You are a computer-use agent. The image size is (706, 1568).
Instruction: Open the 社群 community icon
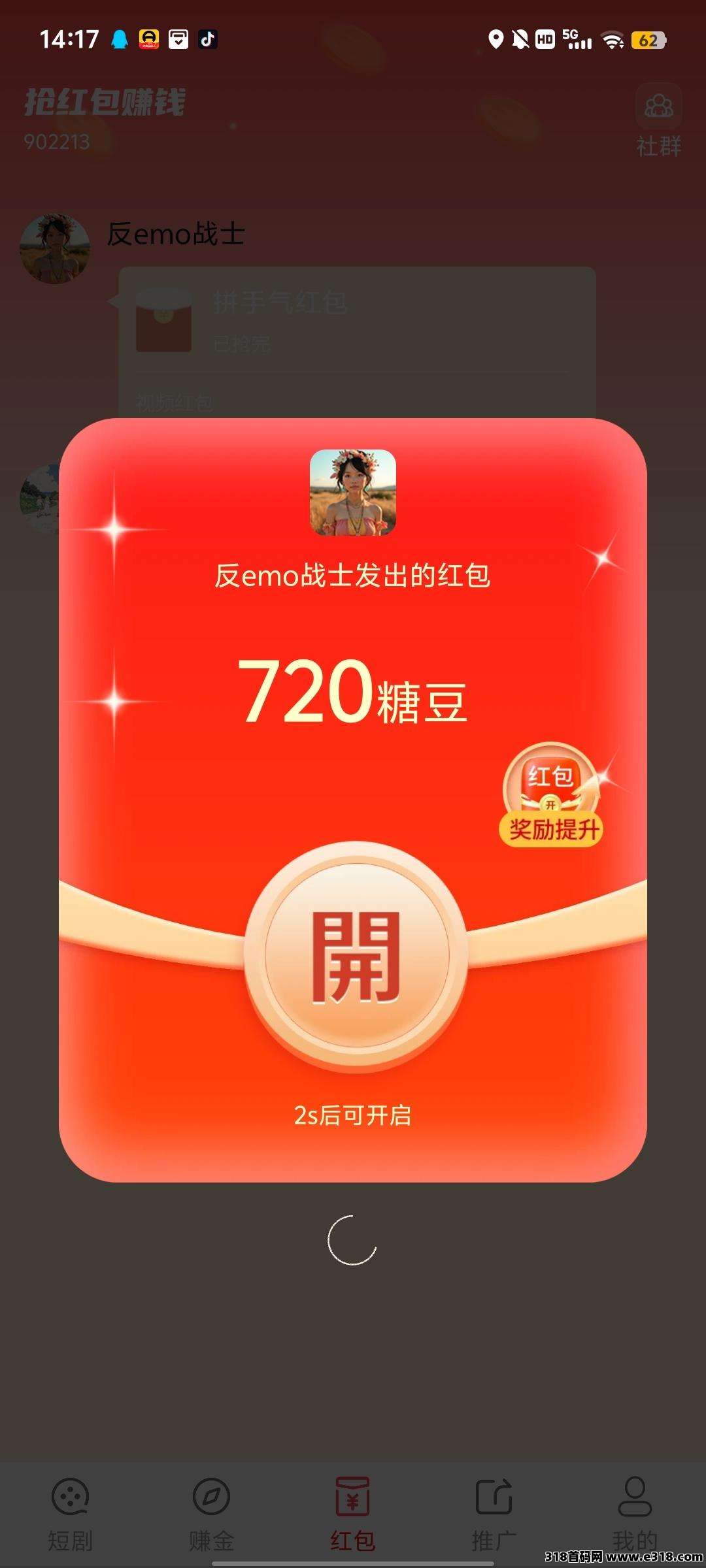click(x=658, y=121)
